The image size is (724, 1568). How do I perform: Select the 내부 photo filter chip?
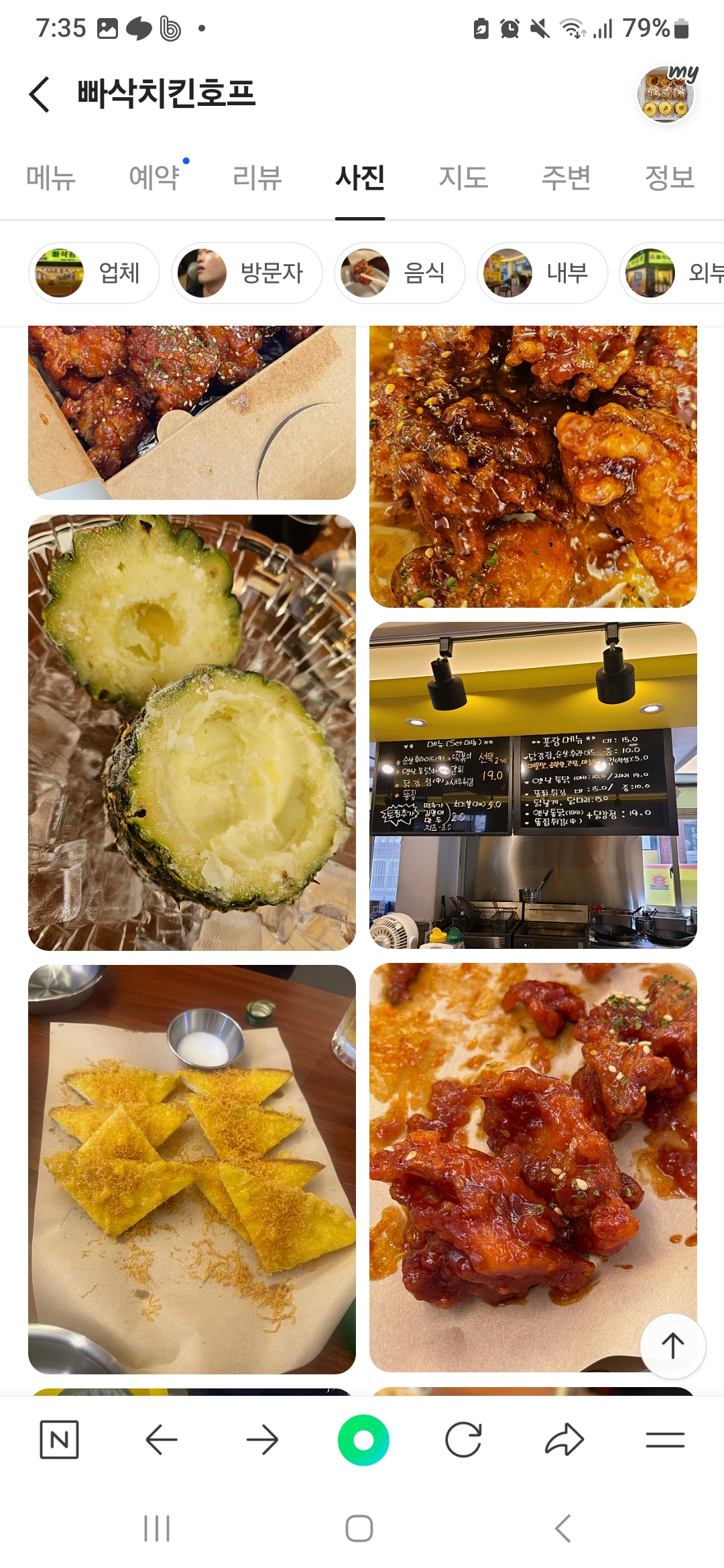coord(542,273)
